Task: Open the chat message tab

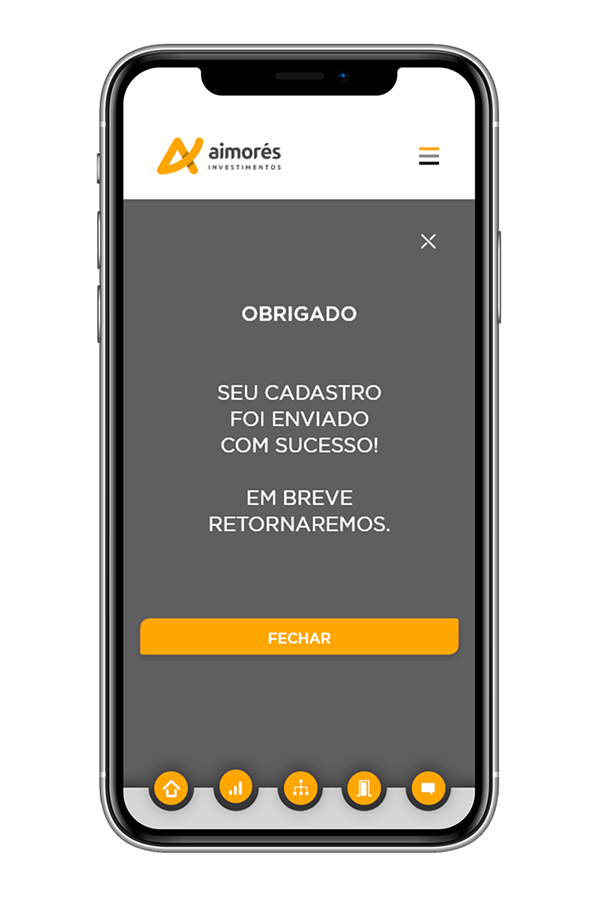Action: (x=427, y=789)
